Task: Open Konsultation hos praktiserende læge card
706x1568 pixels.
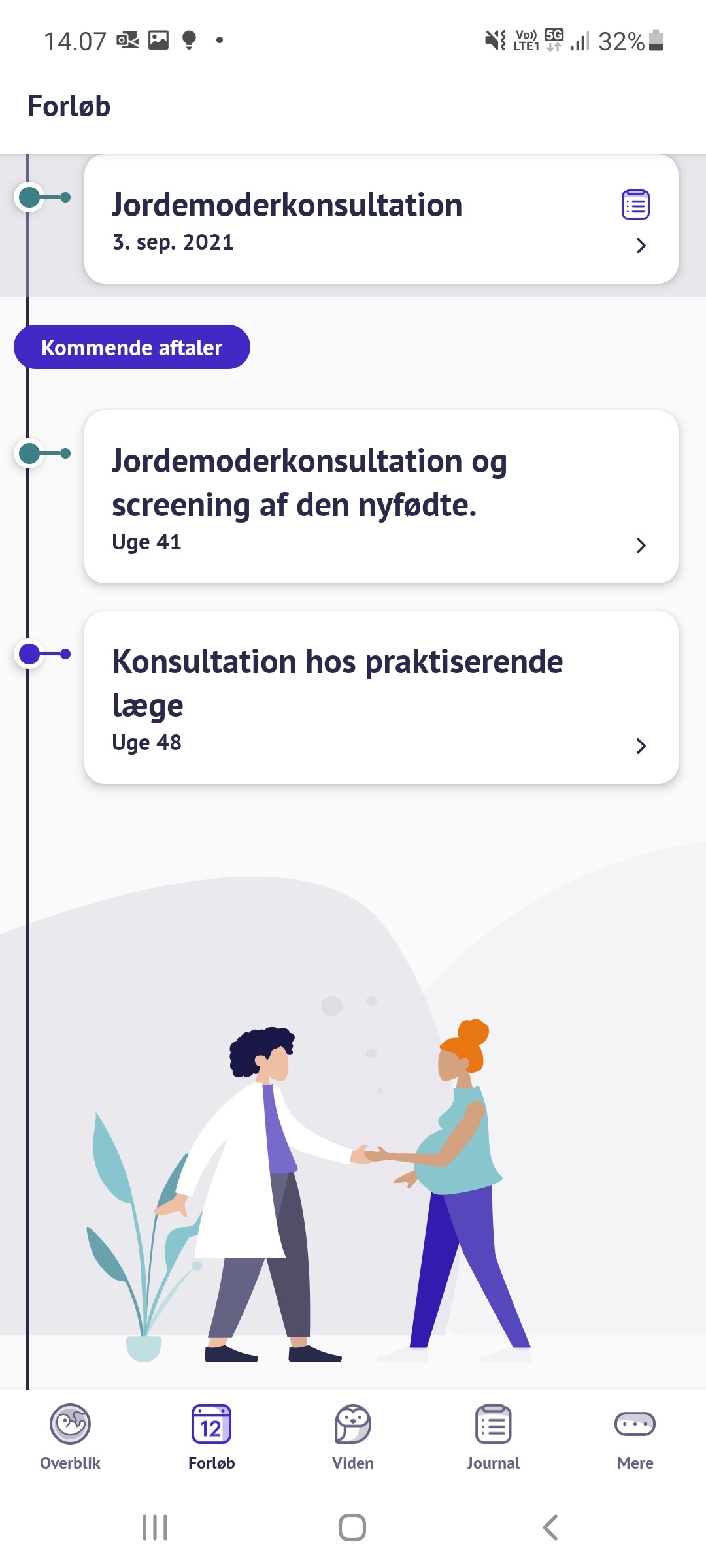Action: pyautogui.click(x=380, y=697)
